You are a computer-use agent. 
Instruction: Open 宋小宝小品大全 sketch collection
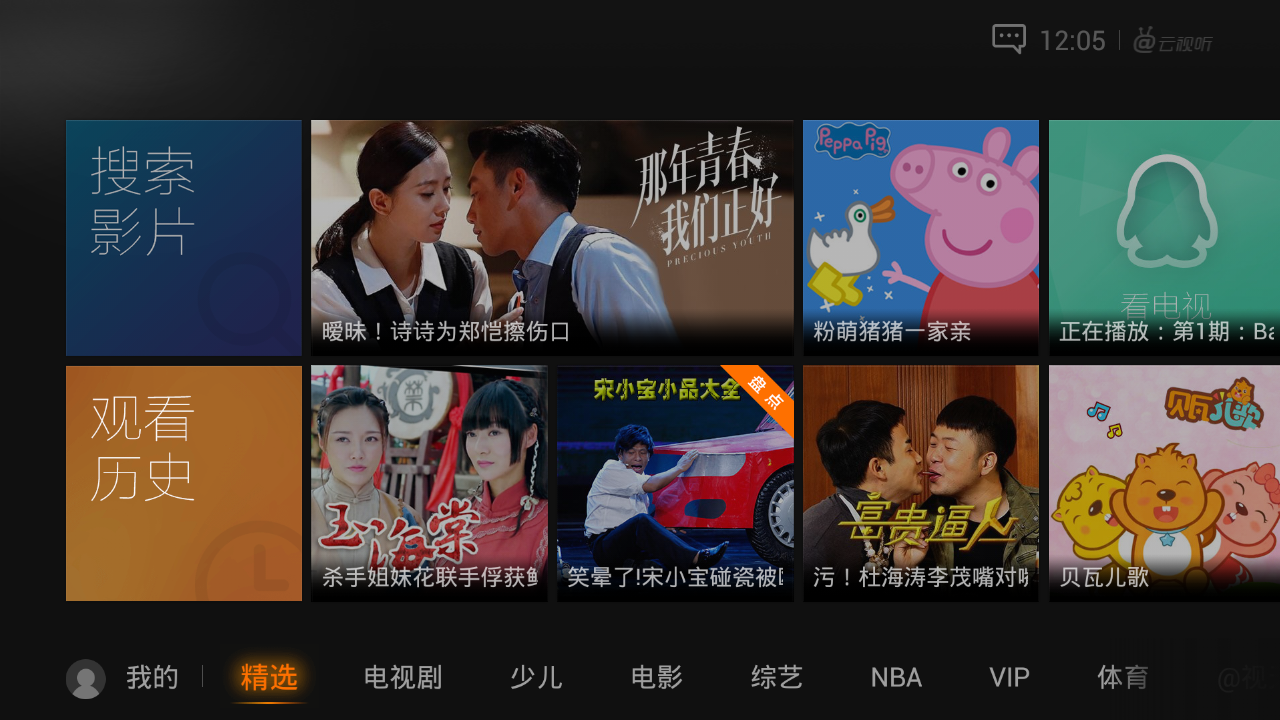coord(675,483)
